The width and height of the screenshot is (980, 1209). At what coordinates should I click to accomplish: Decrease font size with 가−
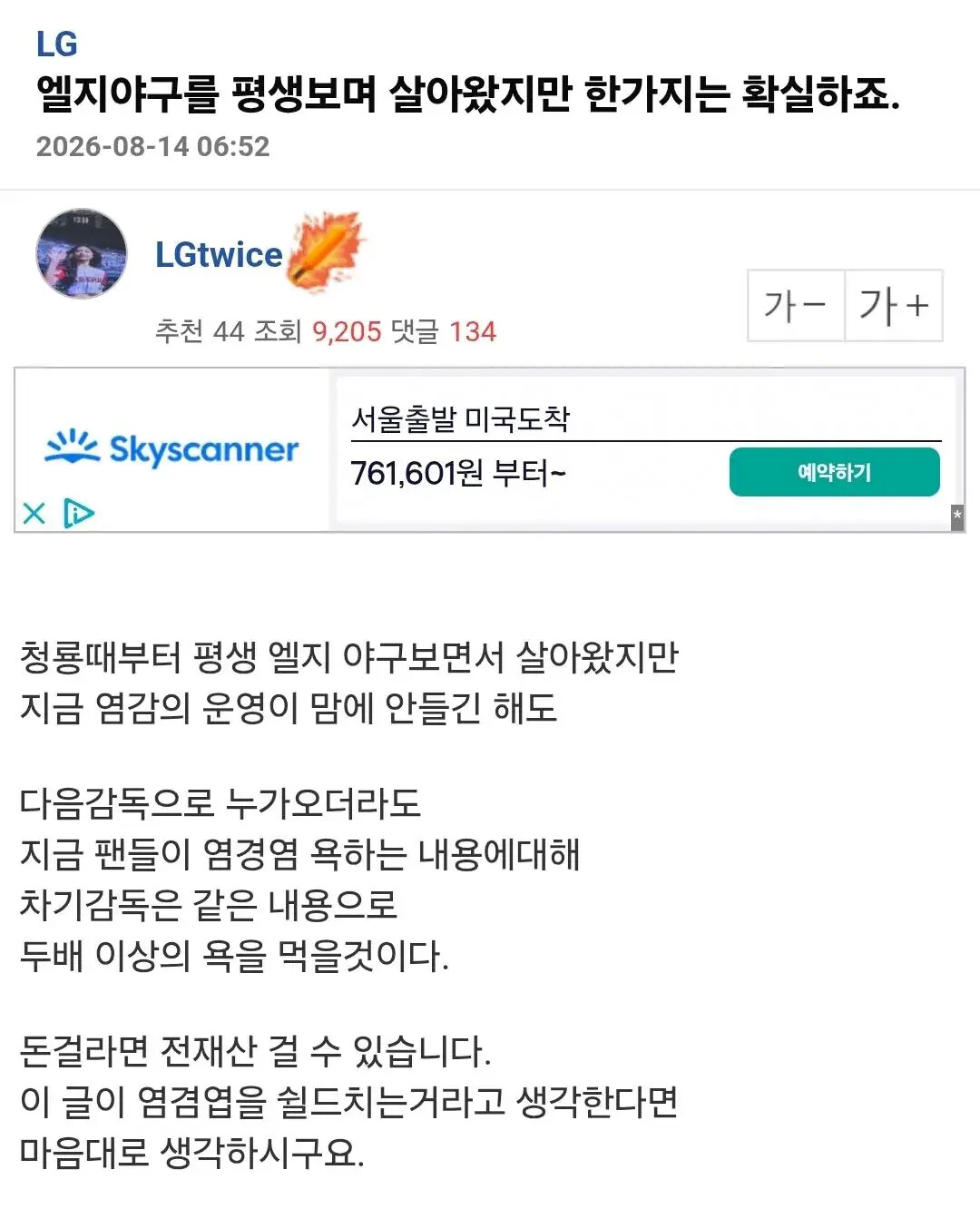[x=796, y=306]
